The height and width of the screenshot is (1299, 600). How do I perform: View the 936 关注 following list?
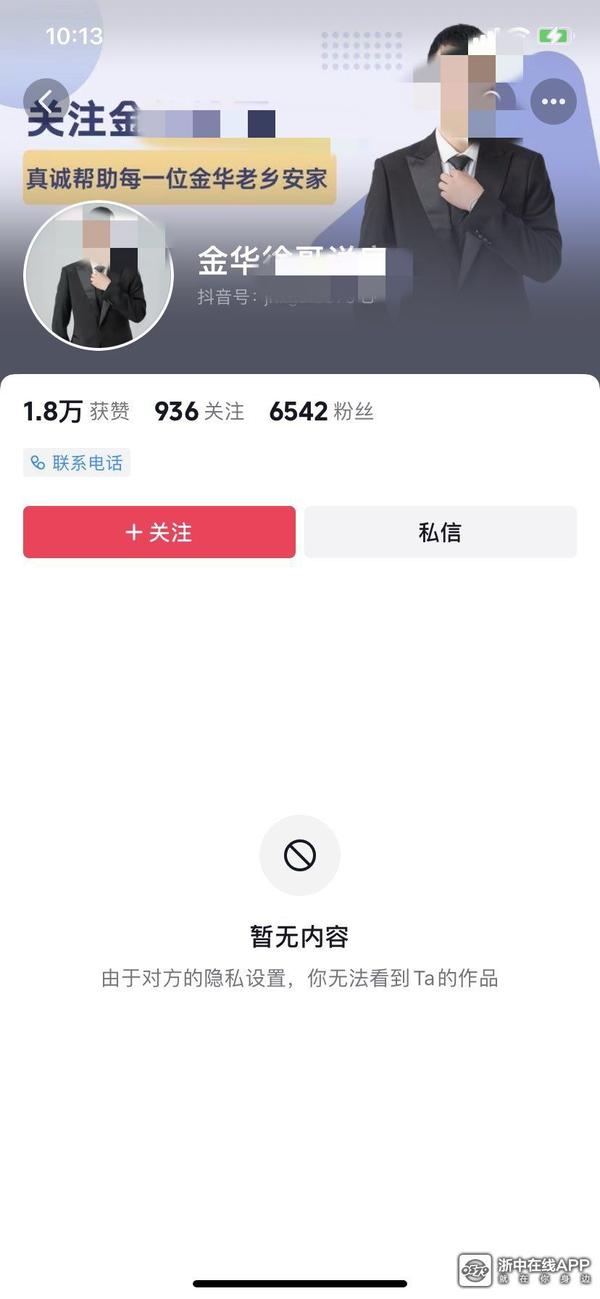[x=199, y=411]
